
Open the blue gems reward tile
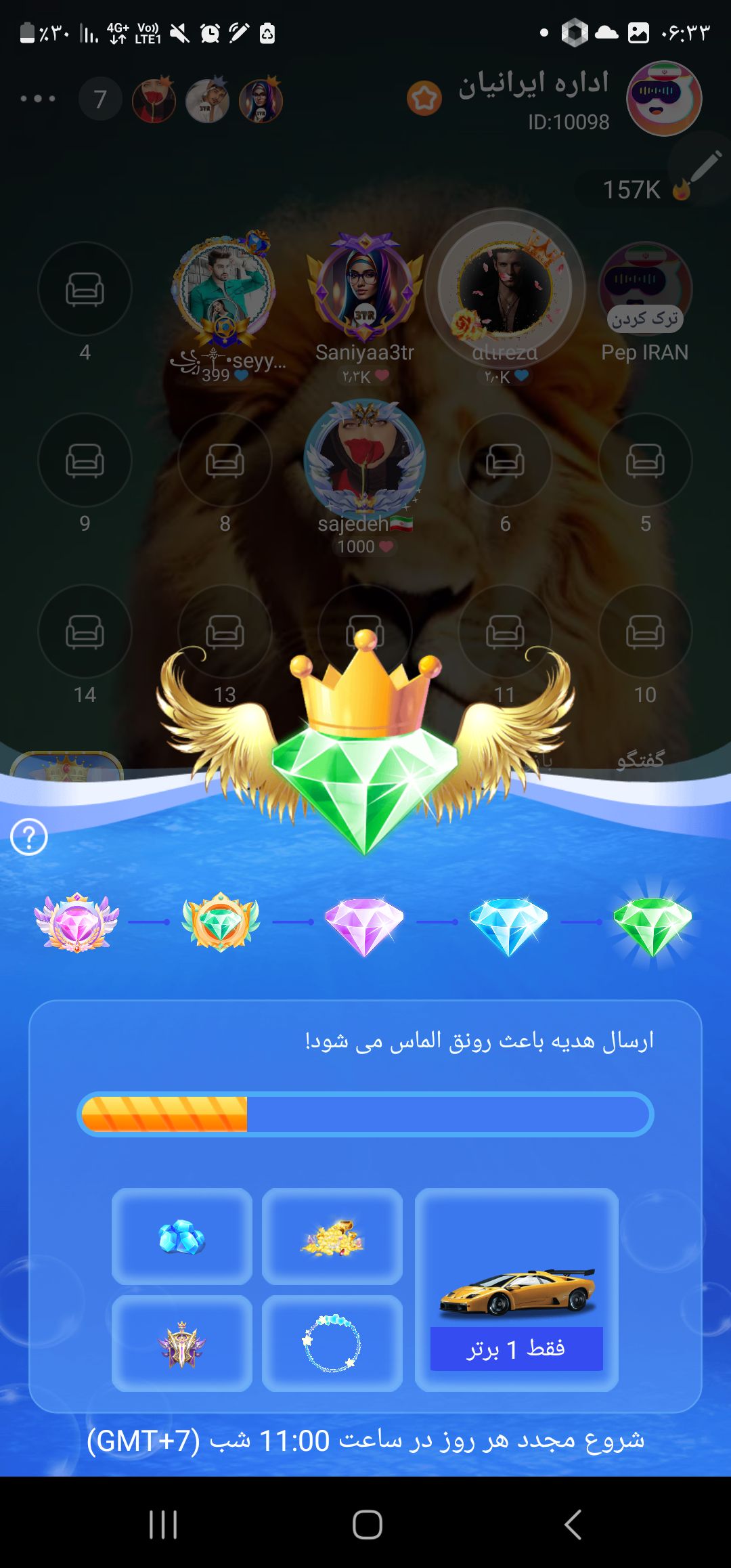tap(181, 1237)
